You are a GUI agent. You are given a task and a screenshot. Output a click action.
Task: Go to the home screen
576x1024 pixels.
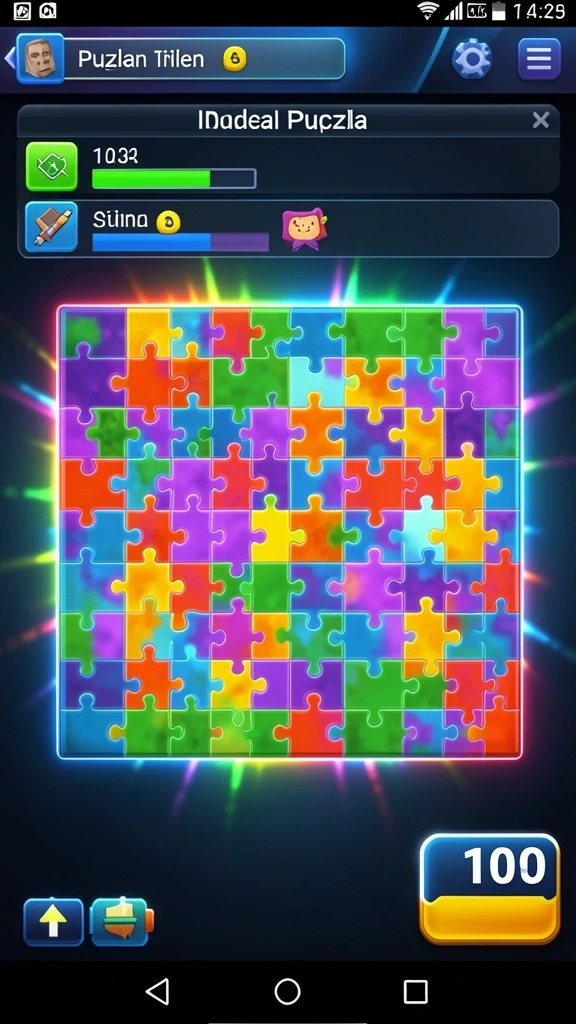[x=287, y=991]
